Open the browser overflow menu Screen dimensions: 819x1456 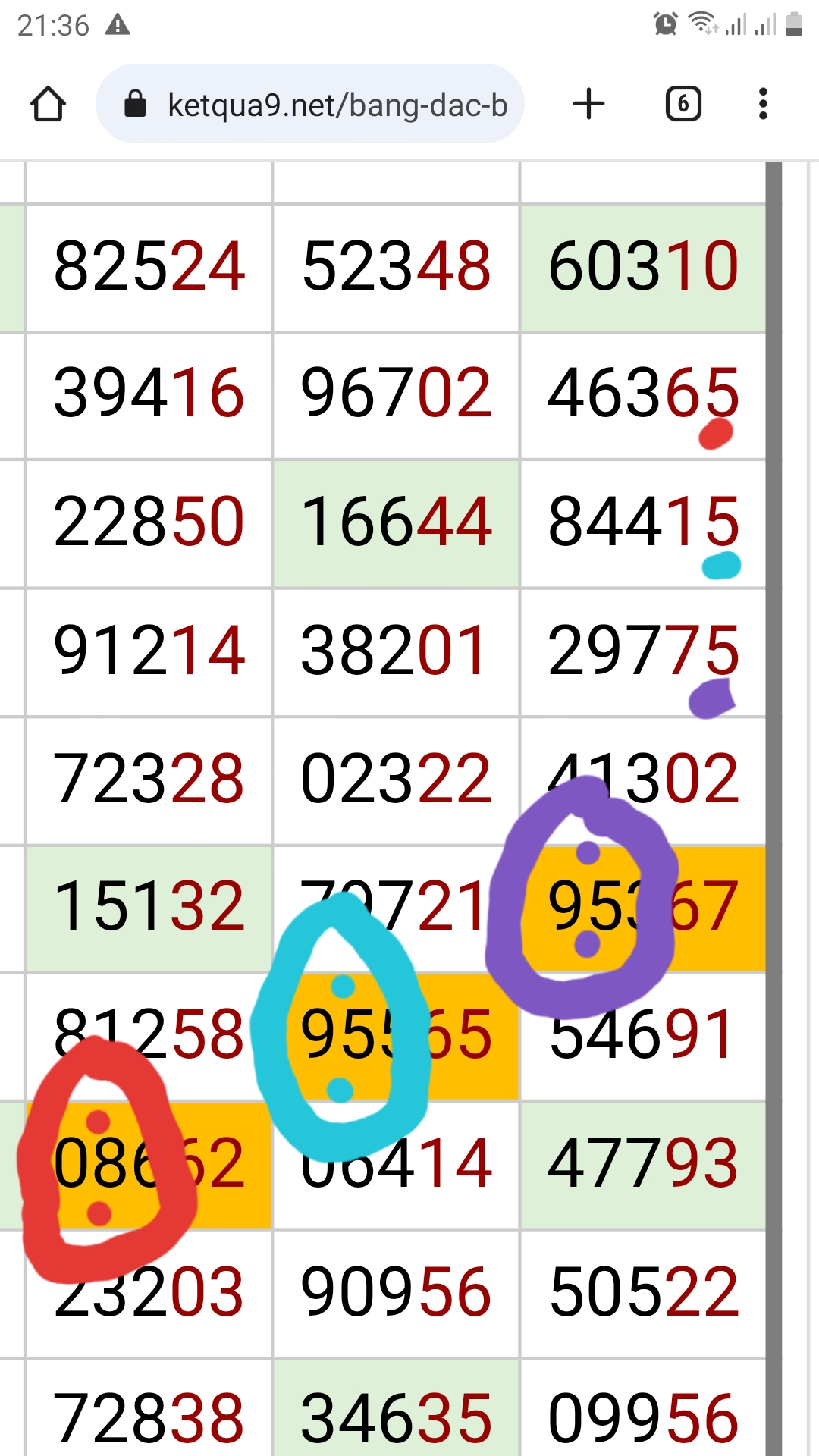click(763, 104)
